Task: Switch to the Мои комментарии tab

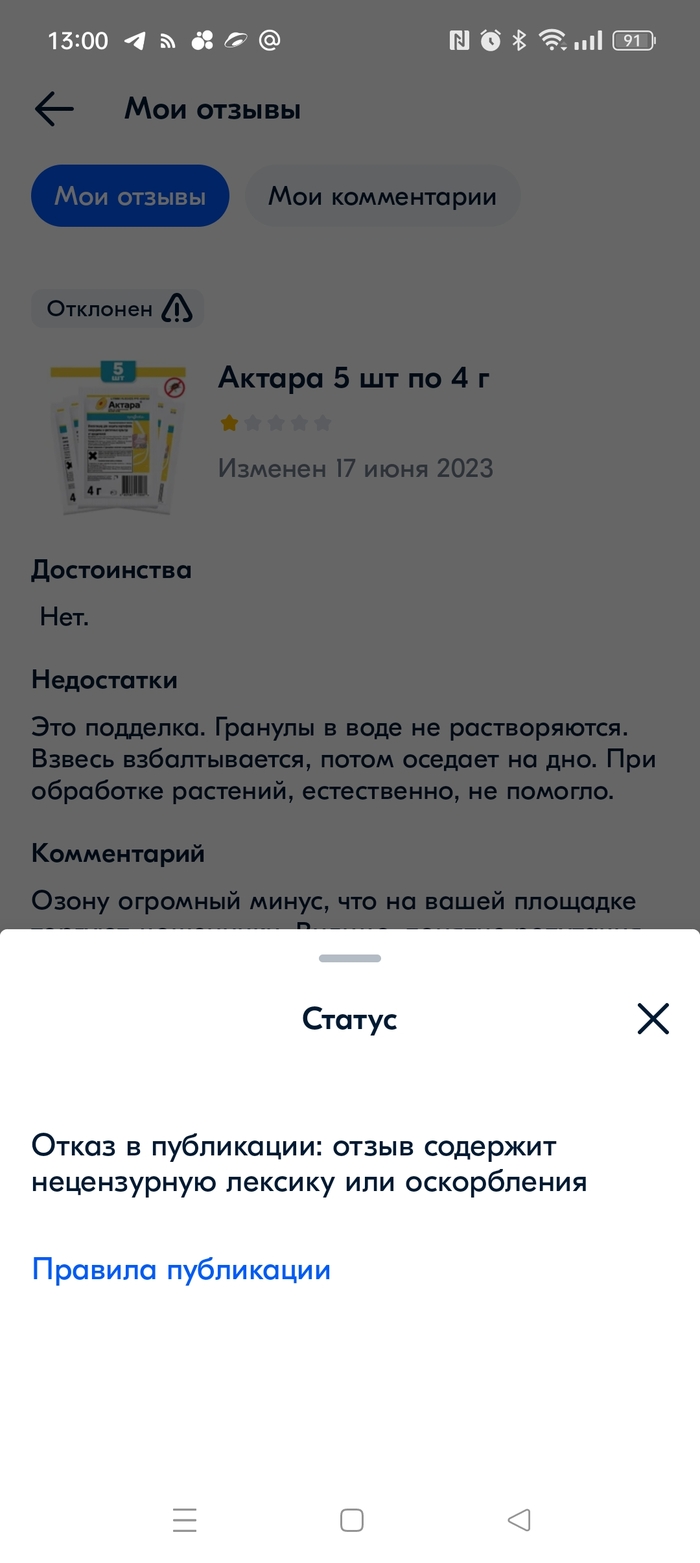Action: [x=382, y=196]
